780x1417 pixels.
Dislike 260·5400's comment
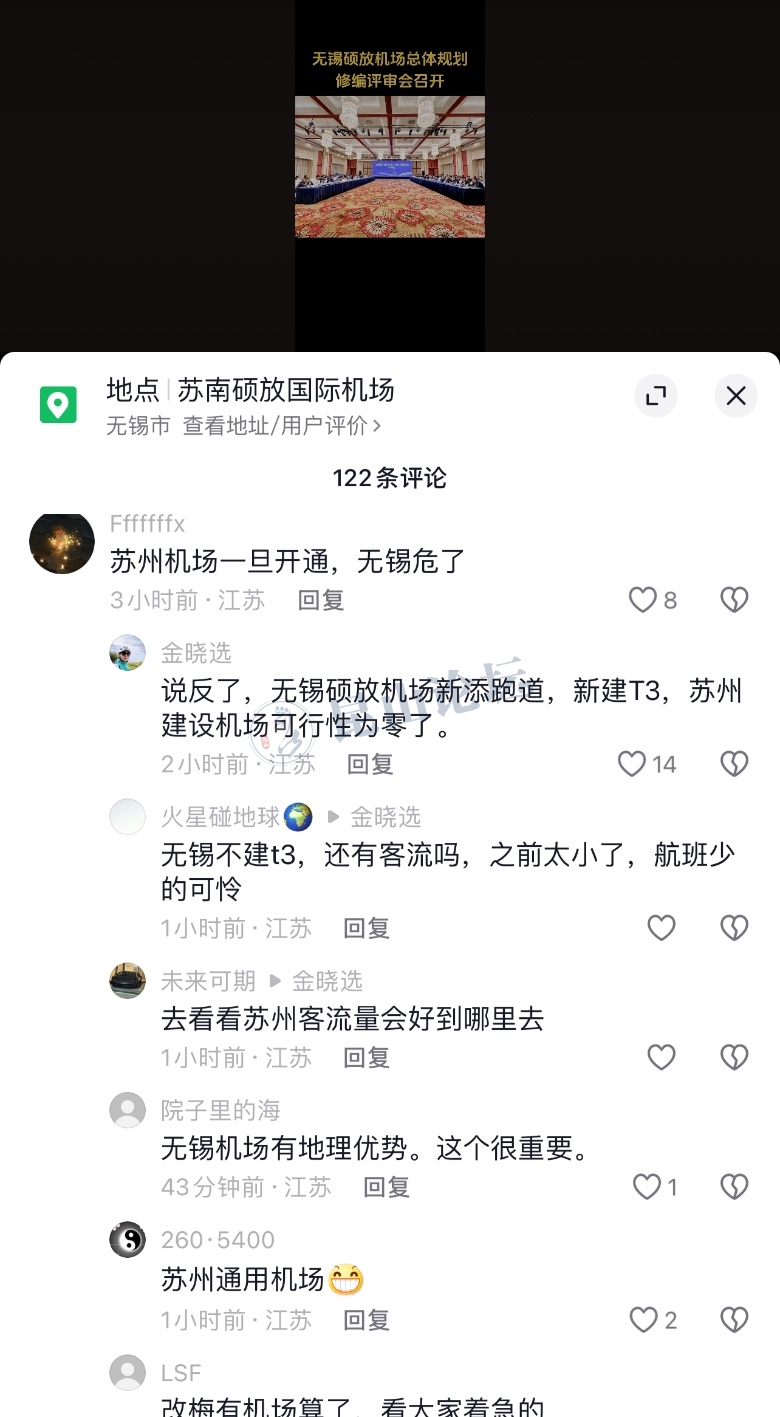(735, 1320)
